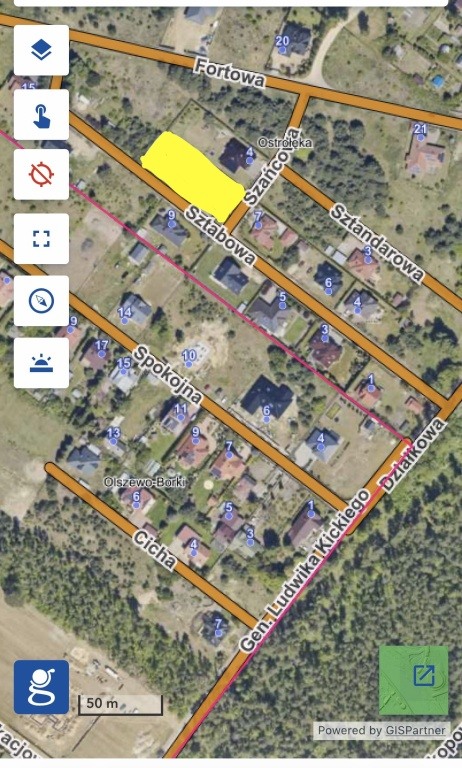Zoom to the full map extent
462x768 pixels.
[41, 239]
